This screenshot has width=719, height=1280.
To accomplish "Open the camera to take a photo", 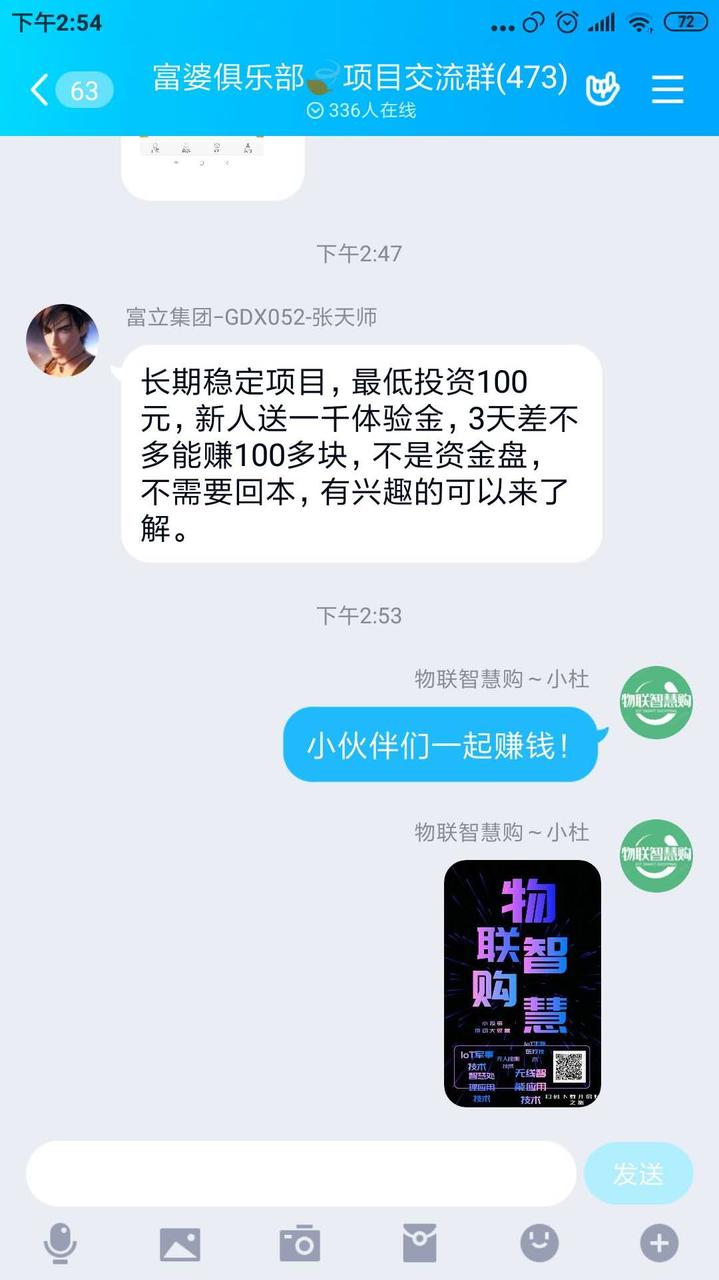I will point(299,1243).
